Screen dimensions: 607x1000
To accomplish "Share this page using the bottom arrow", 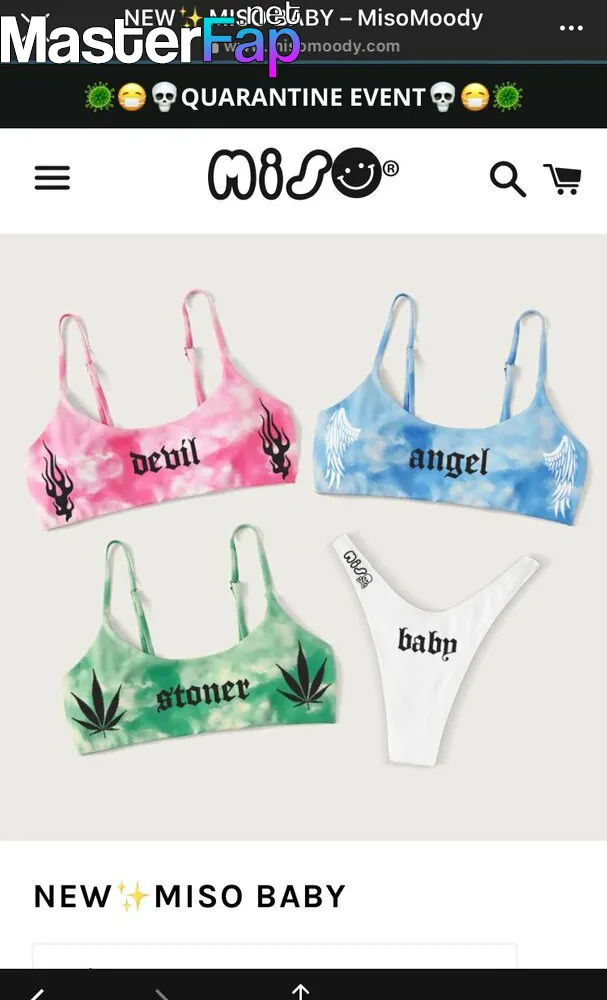I will (300, 991).
